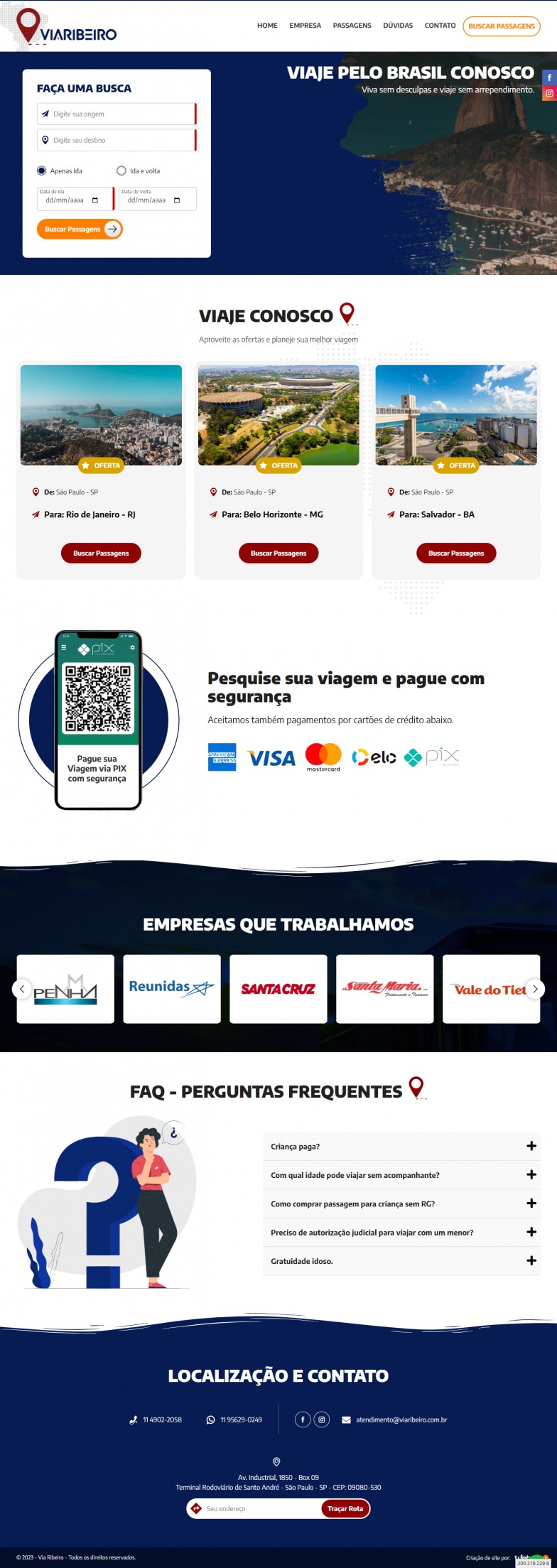Focus the destination input field
Screen dimensions: 557x1568
117,140
